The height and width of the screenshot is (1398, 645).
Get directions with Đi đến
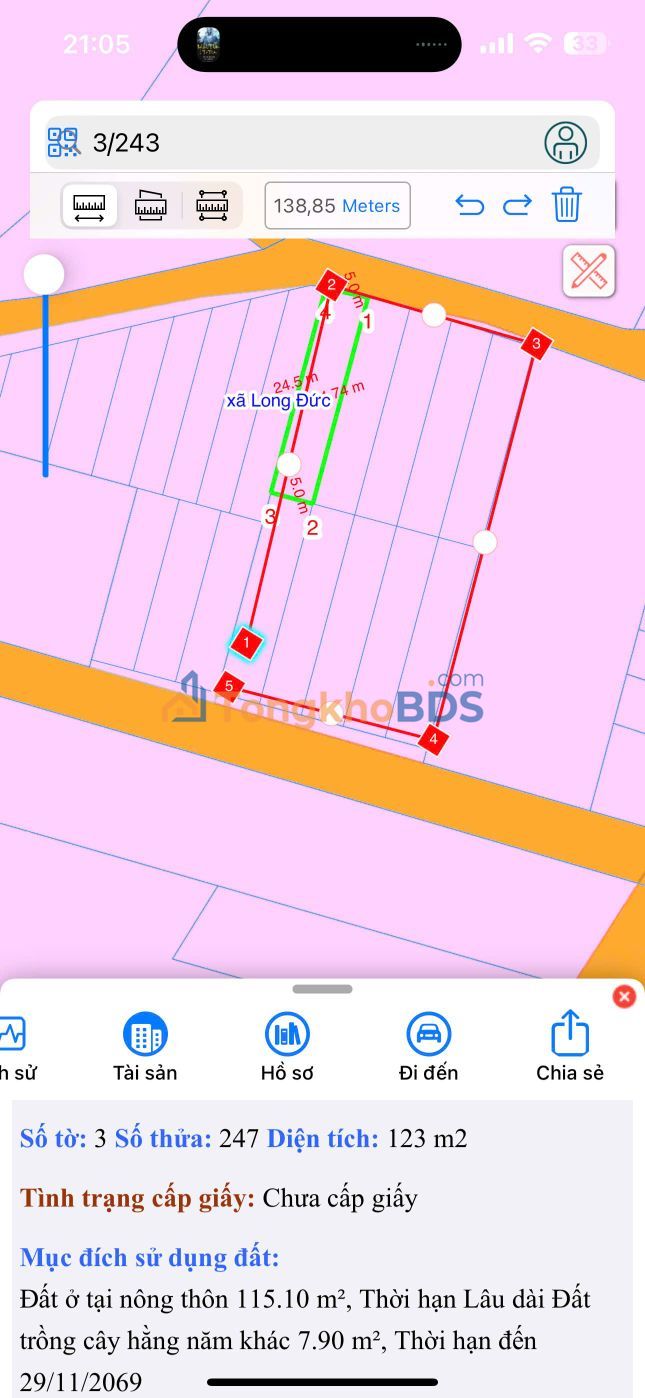[428, 1047]
